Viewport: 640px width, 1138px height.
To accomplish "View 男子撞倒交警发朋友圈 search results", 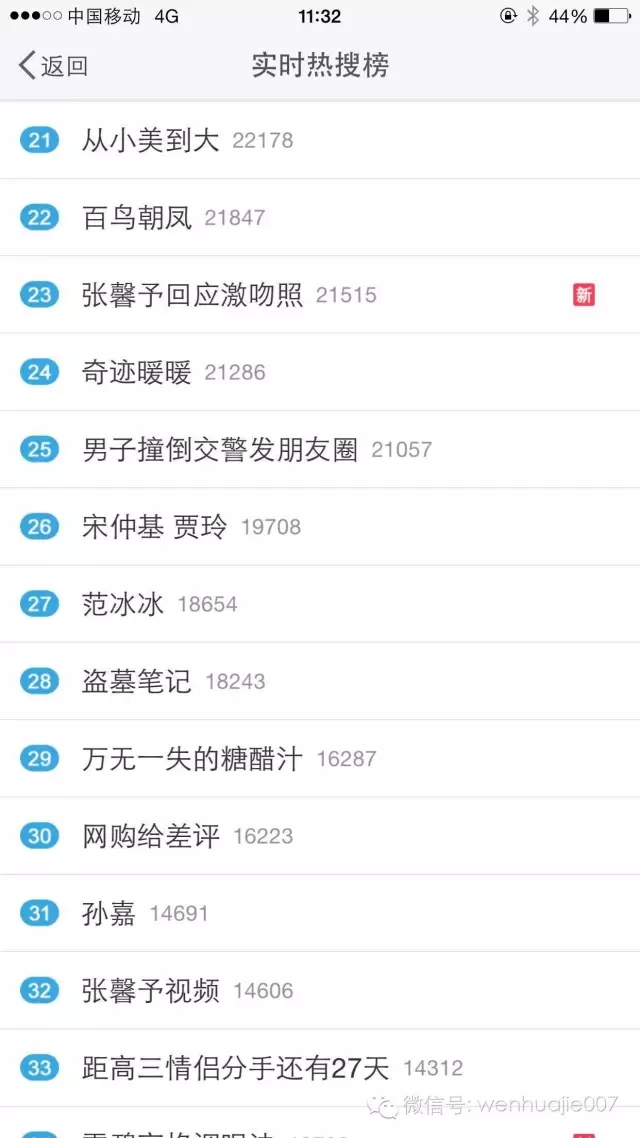I will point(220,450).
